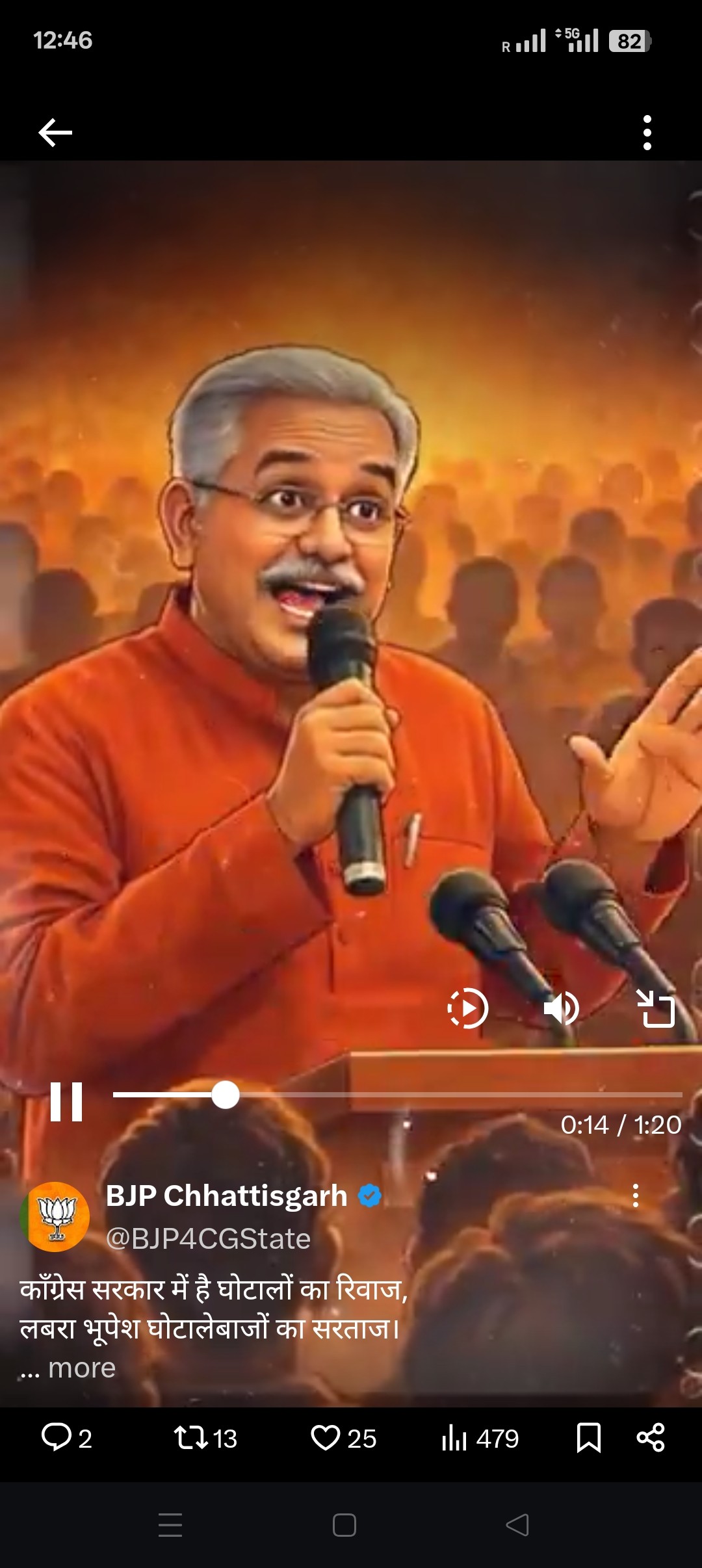The image size is (702, 1568).
Task: Share this post
Action: [x=651, y=1437]
